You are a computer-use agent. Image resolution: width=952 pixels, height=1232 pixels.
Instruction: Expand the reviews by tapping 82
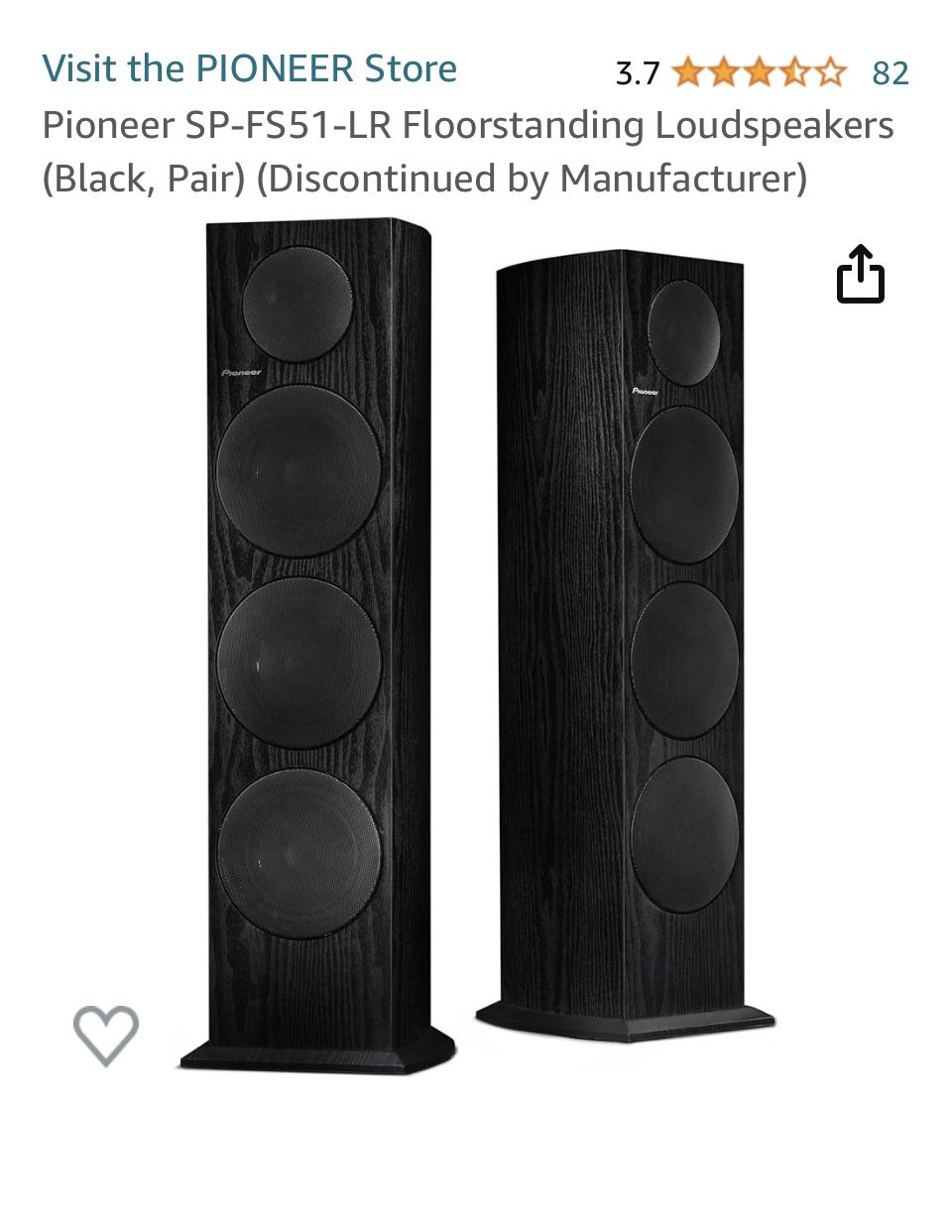[x=892, y=71]
